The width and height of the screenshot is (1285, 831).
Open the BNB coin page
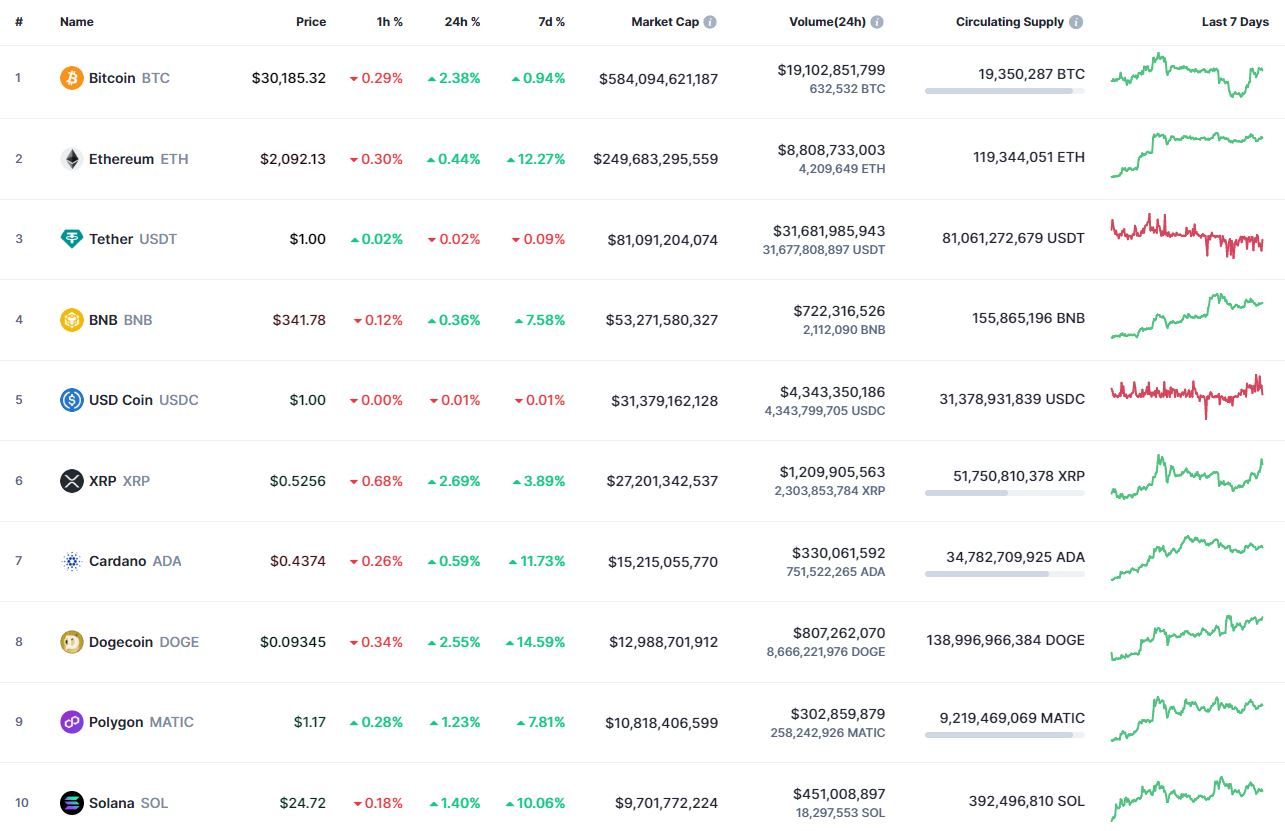pos(103,320)
